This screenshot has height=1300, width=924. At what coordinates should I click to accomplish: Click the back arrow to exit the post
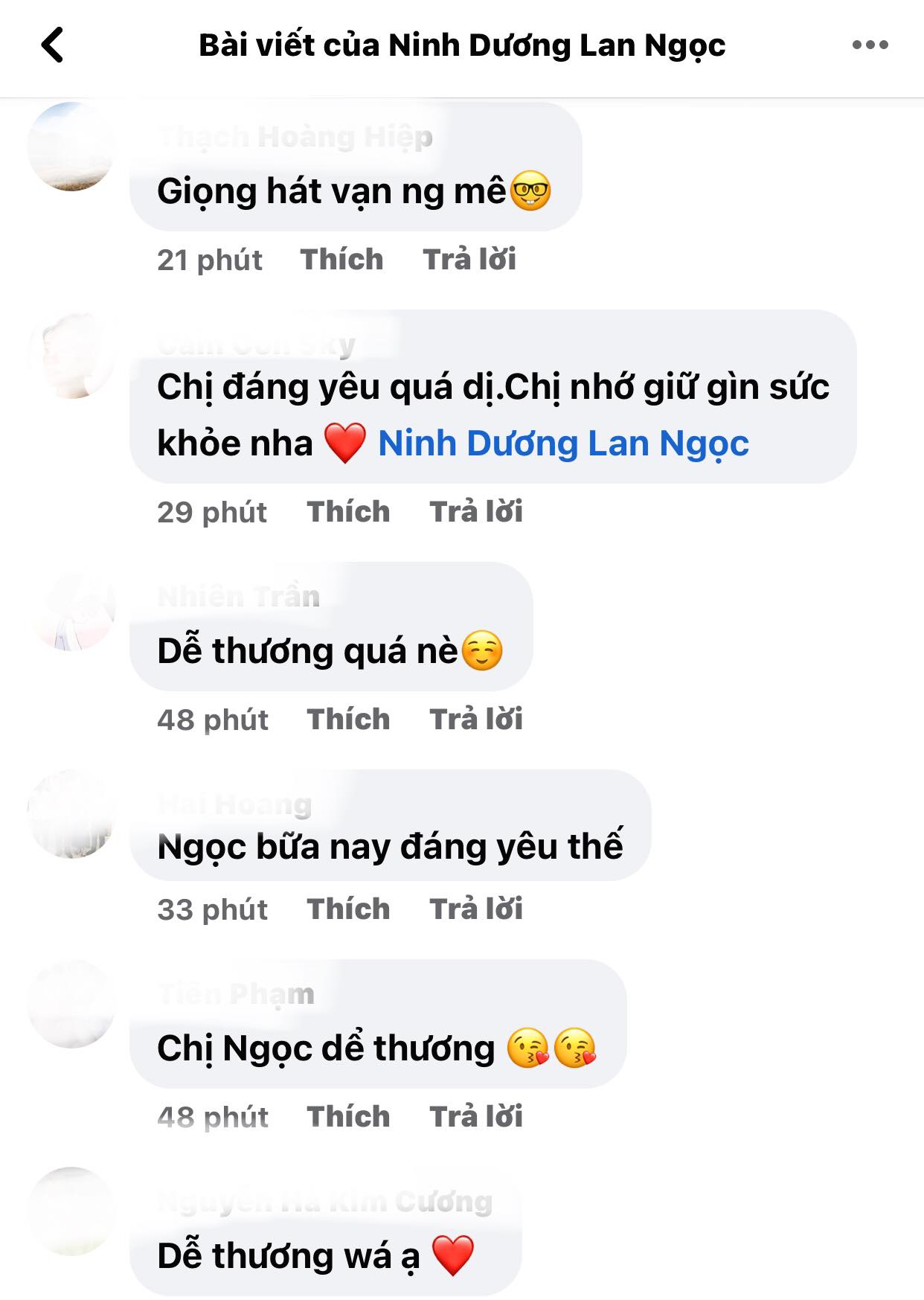51,46
